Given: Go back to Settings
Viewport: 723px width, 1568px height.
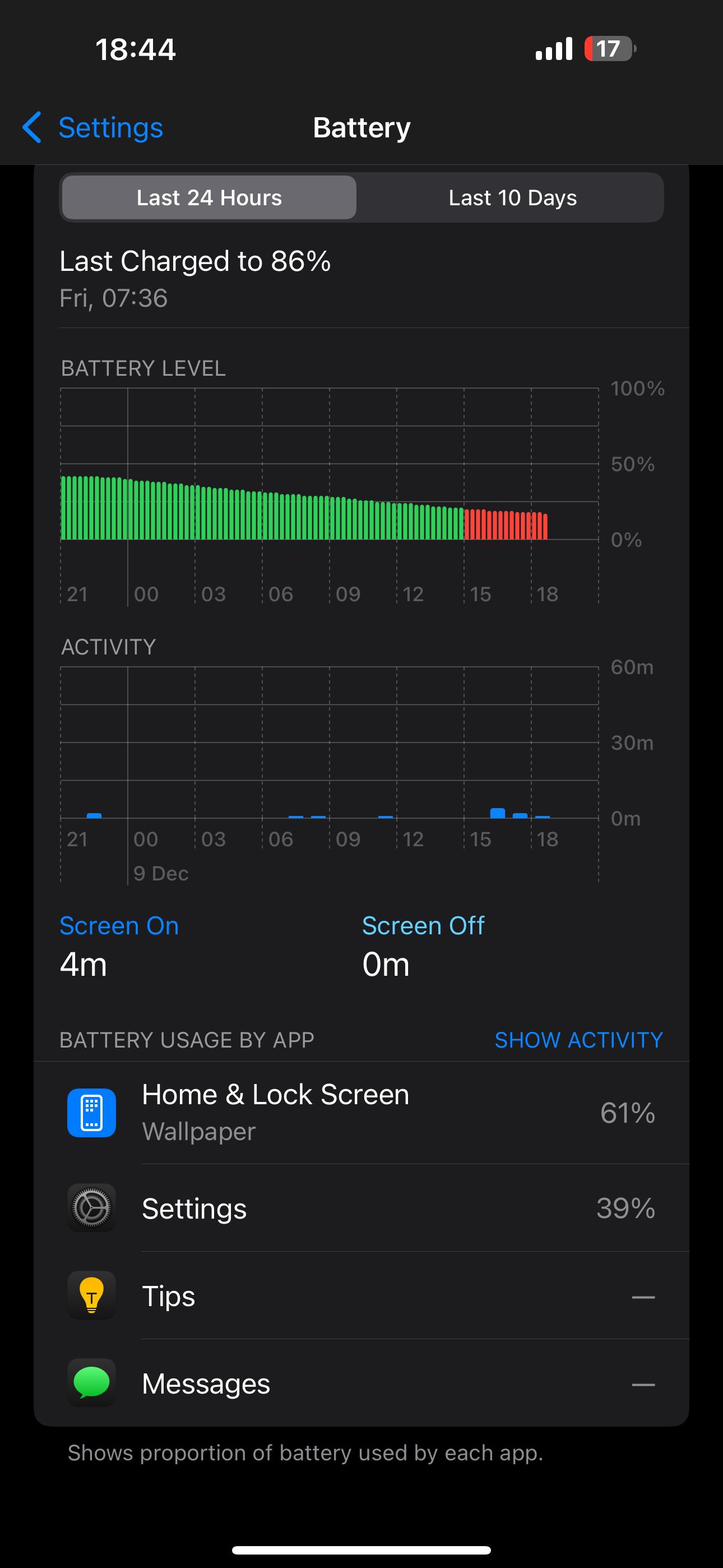Looking at the screenshot, I should (x=92, y=128).
